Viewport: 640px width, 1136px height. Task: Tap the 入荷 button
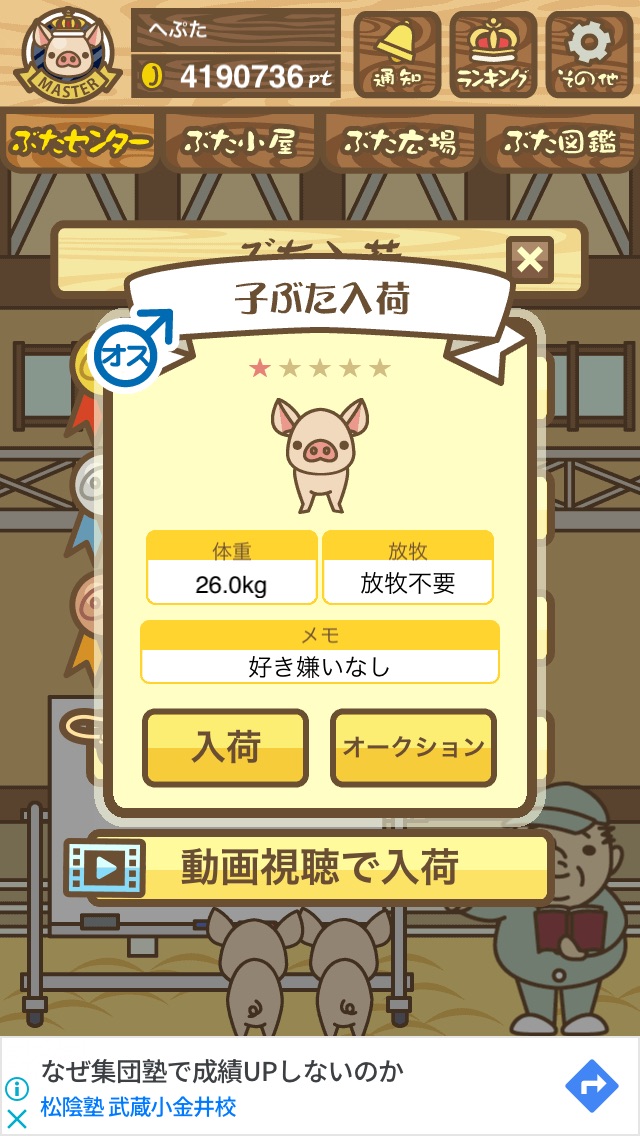(225, 748)
